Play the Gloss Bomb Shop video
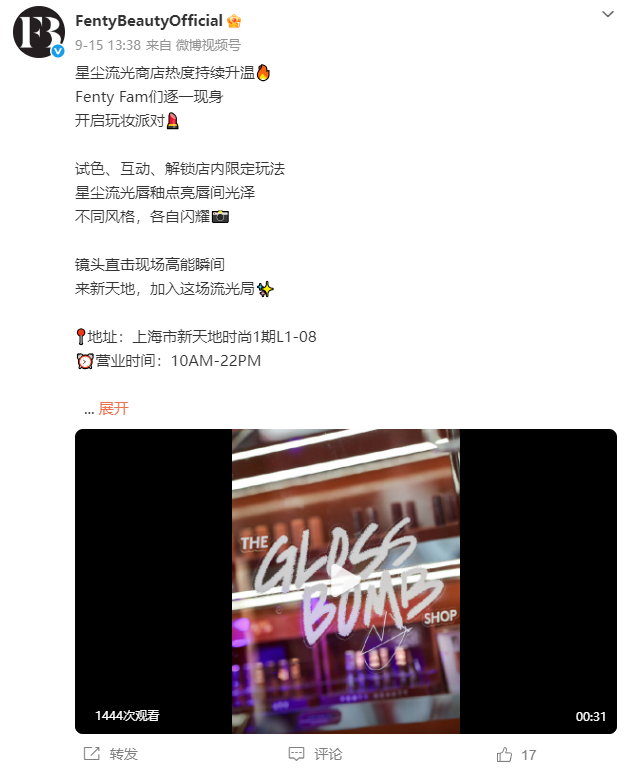Image resolution: width=629 pixels, height=771 pixels. click(x=345, y=581)
